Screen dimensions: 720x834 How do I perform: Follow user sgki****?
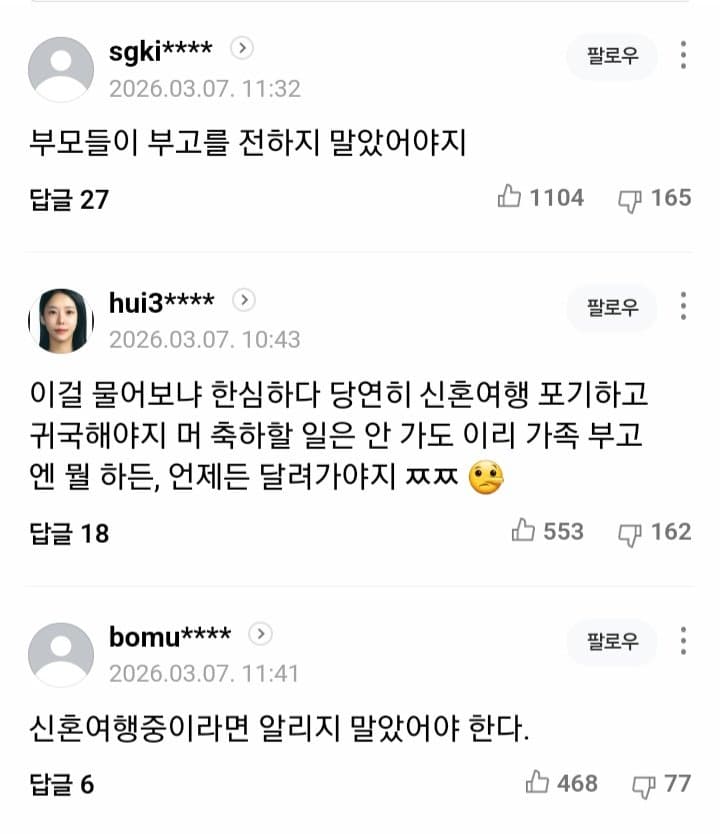(x=612, y=56)
